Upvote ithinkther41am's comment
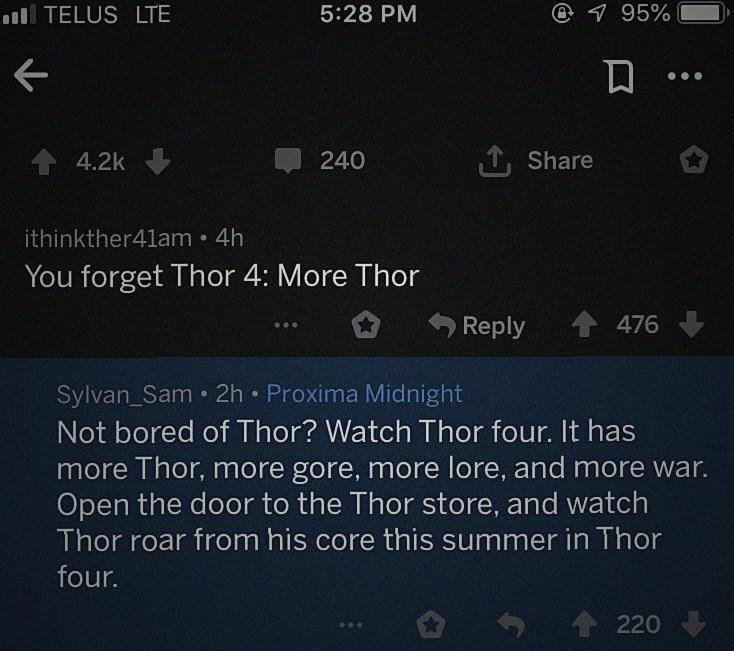 click(x=584, y=324)
